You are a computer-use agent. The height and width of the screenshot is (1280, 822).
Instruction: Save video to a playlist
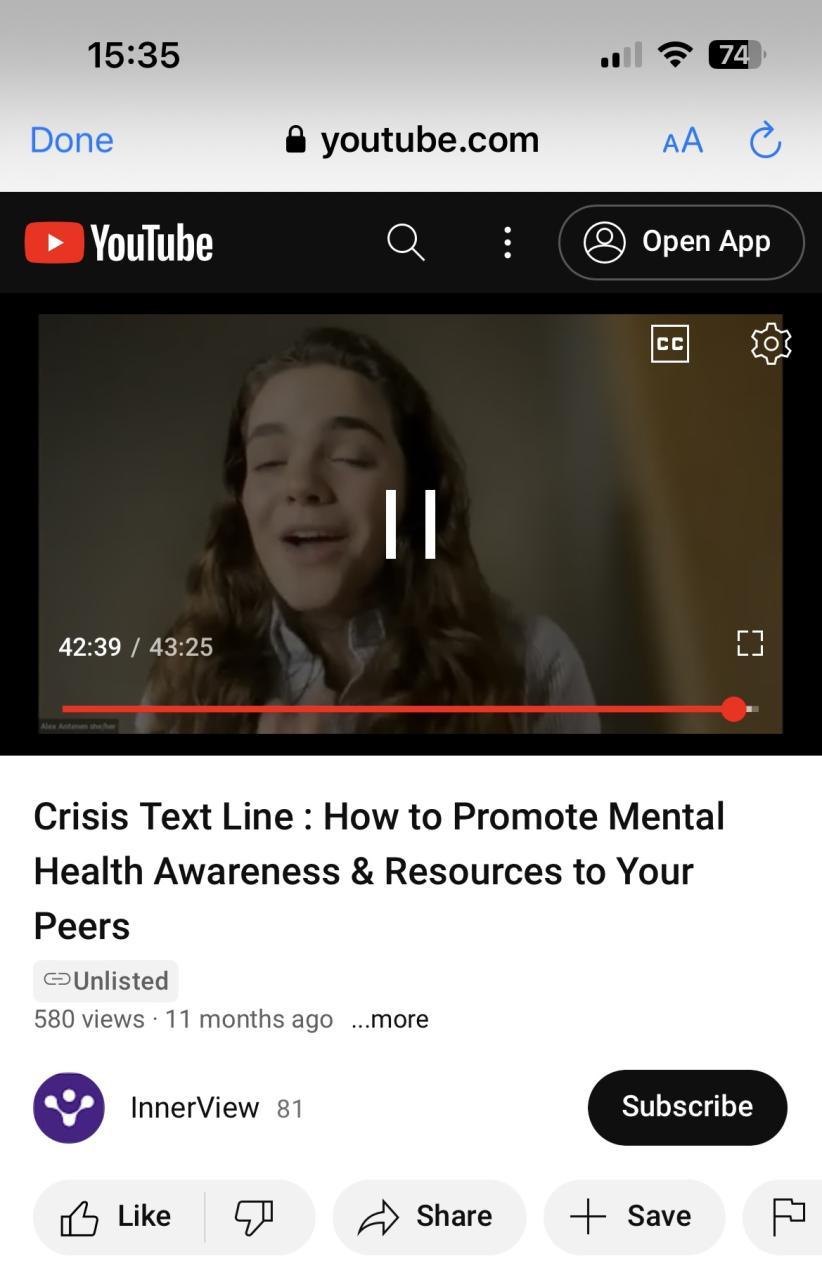[x=632, y=1216]
